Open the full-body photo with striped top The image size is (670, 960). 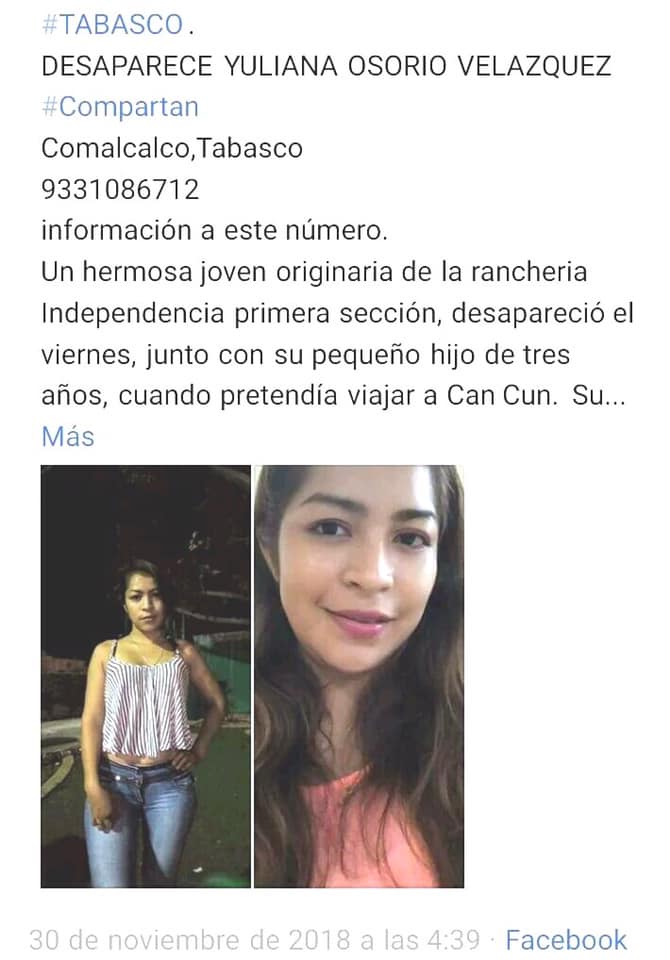pos(146,676)
